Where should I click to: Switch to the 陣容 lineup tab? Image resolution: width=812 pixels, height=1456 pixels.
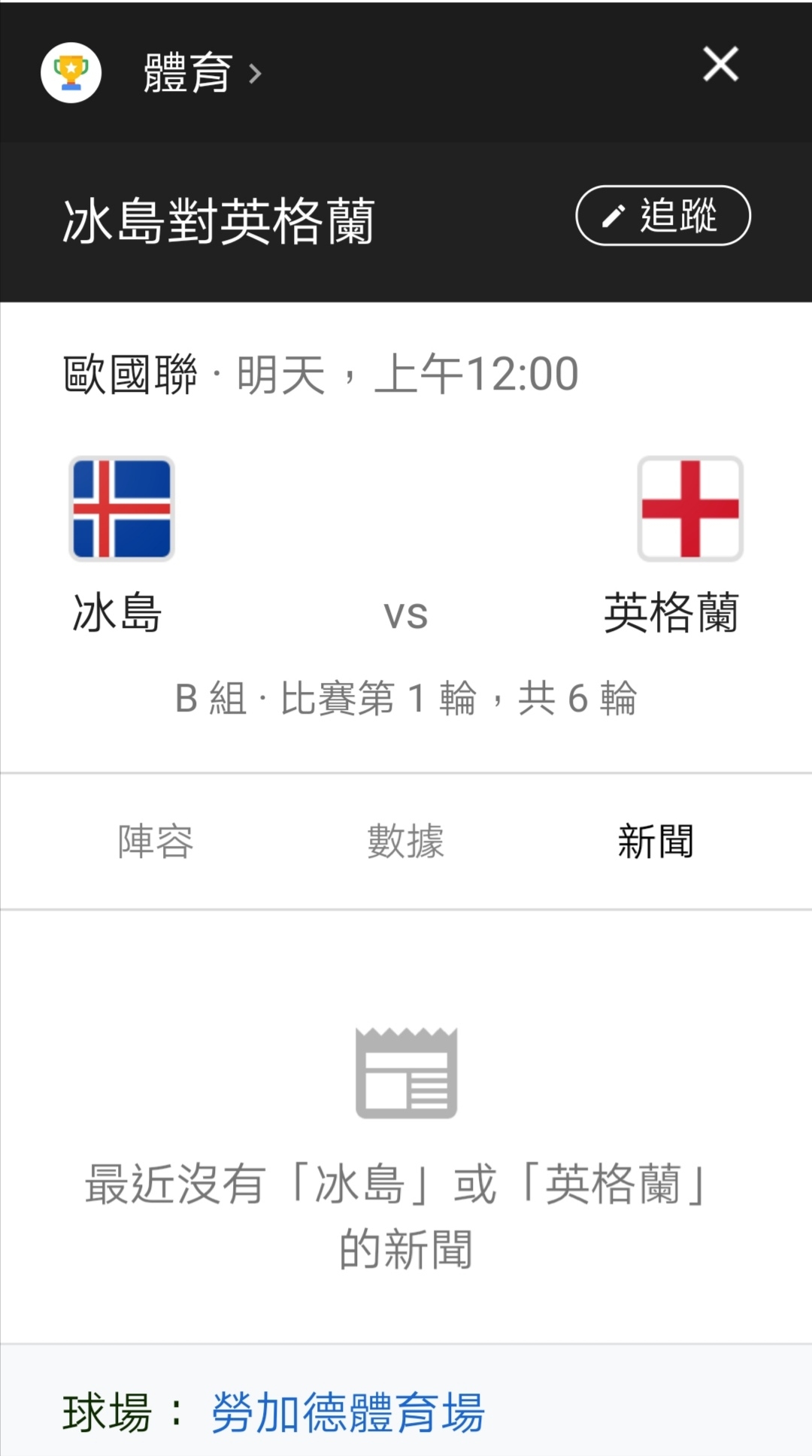pyautogui.click(x=156, y=842)
